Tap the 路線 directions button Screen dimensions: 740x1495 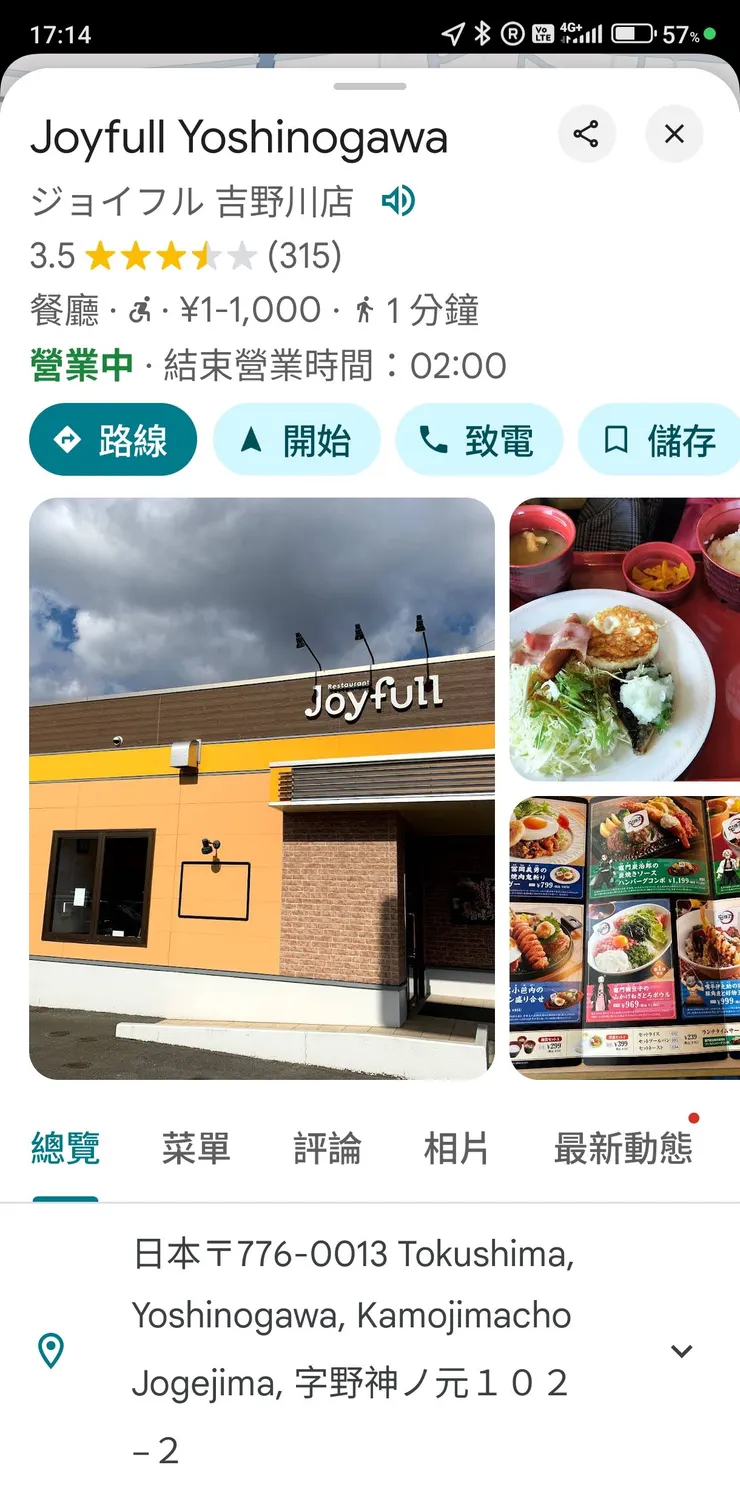click(113, 440)
